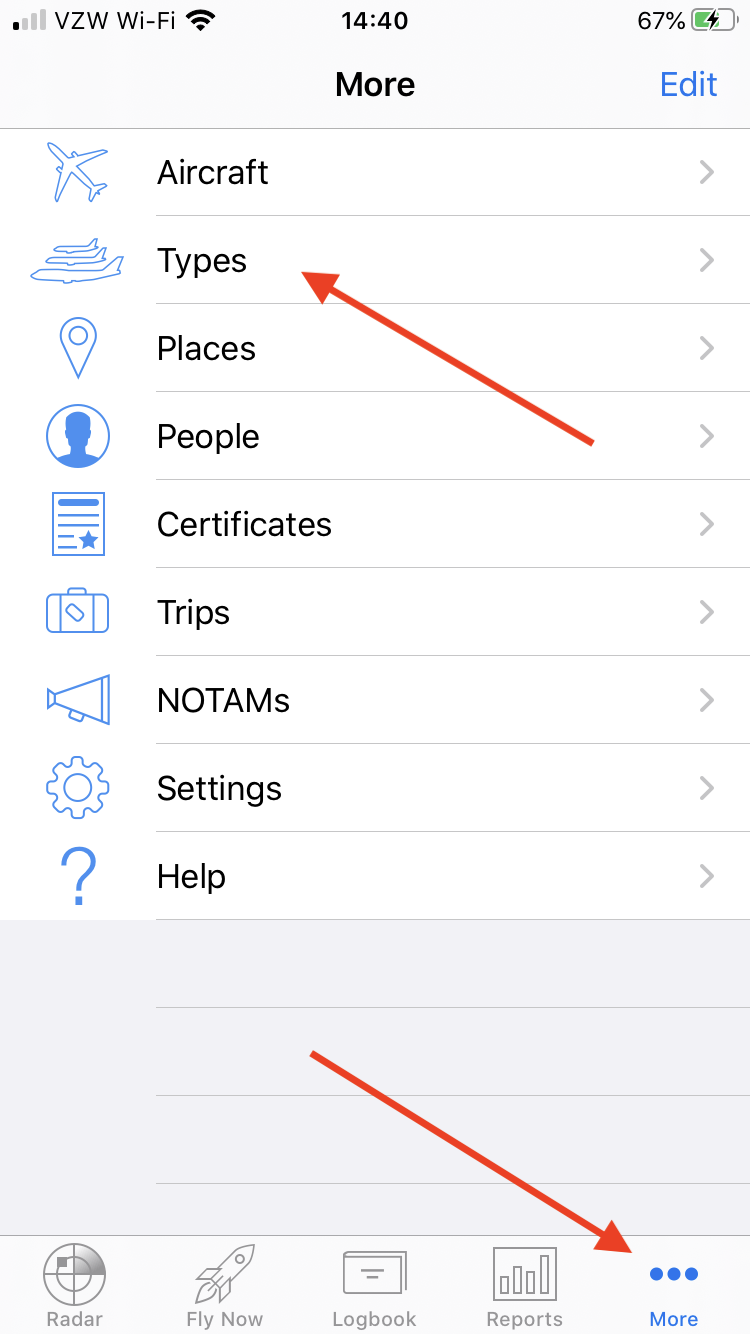Switch to the Fly Now tab
The height and width of the screenshot is (1334, 750).
pyautogui.click(x=225, y=1286)
